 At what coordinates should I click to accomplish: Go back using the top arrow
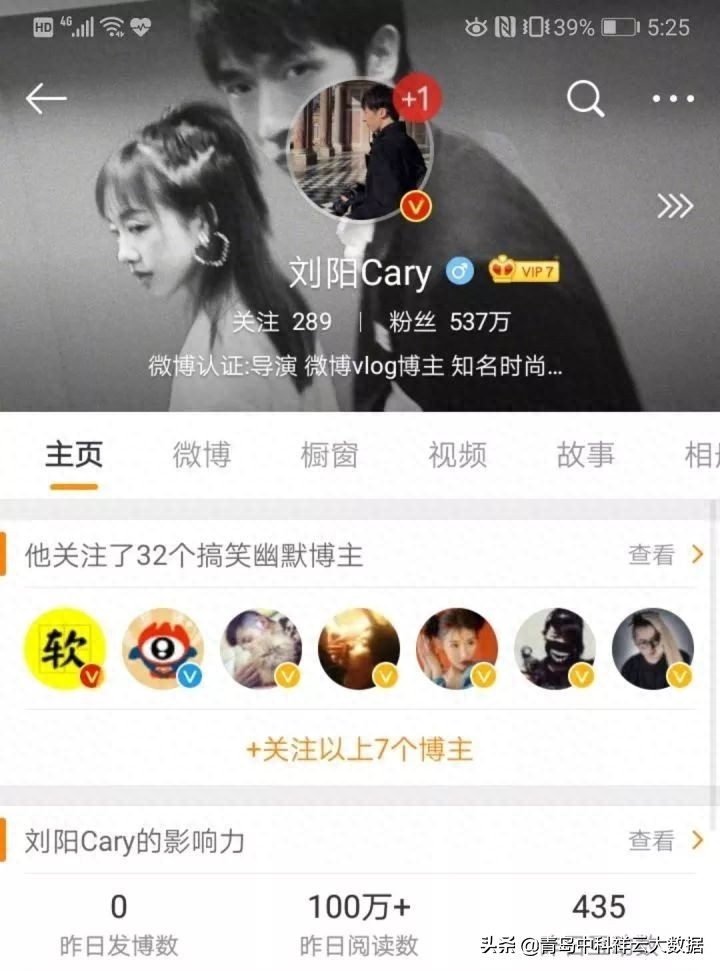click(x=46, y=98)
